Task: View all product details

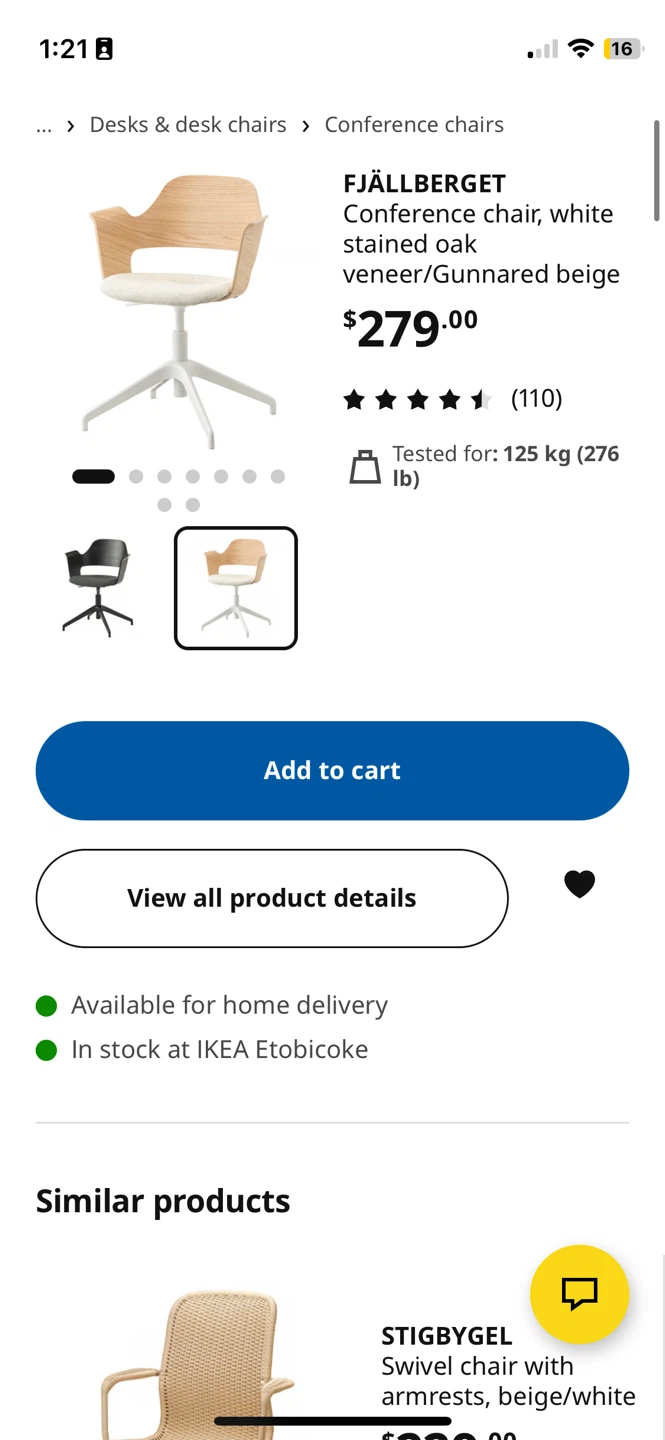Action: pos(272,898)
